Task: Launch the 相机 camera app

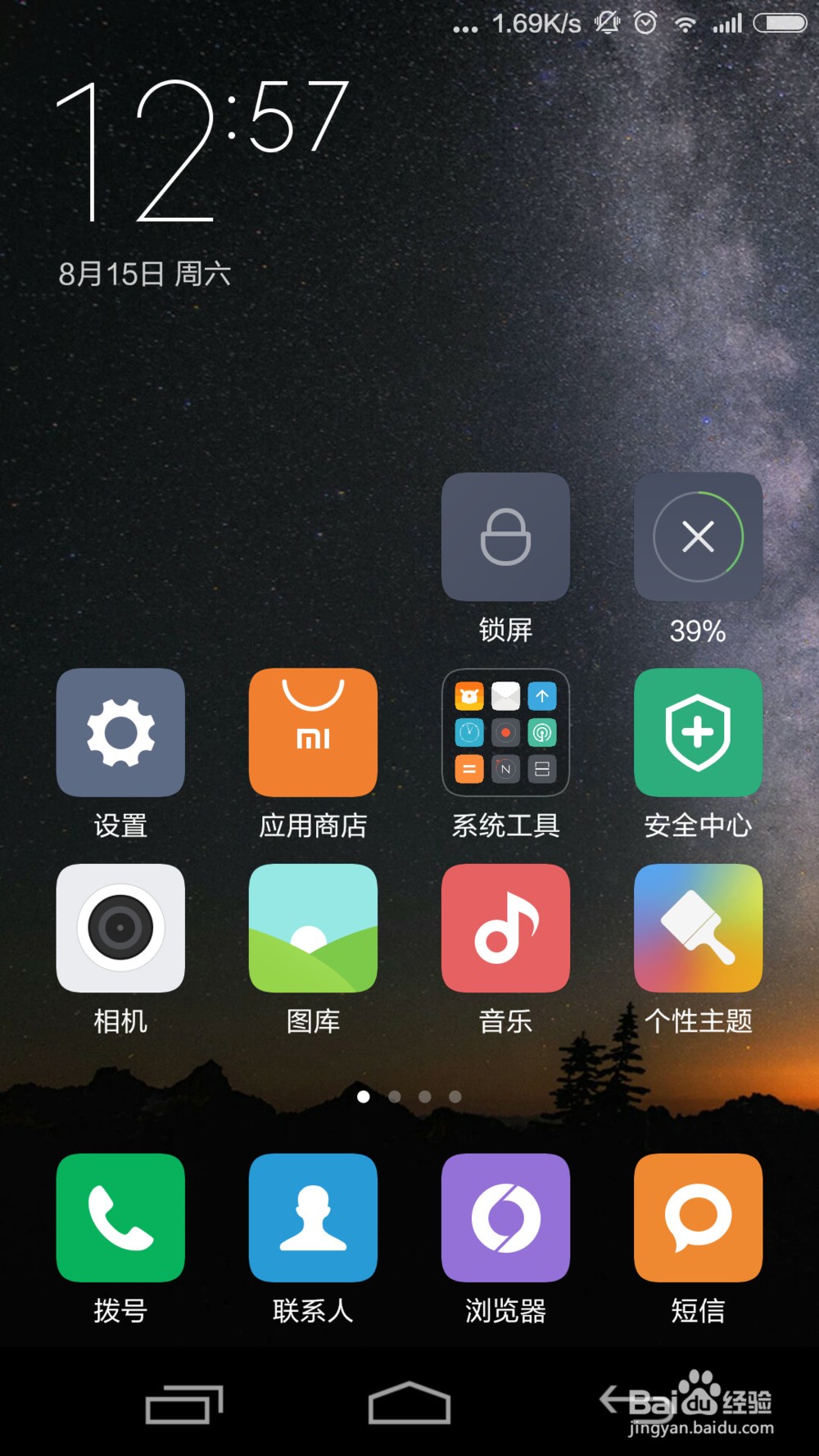Action: pos(120,928)
